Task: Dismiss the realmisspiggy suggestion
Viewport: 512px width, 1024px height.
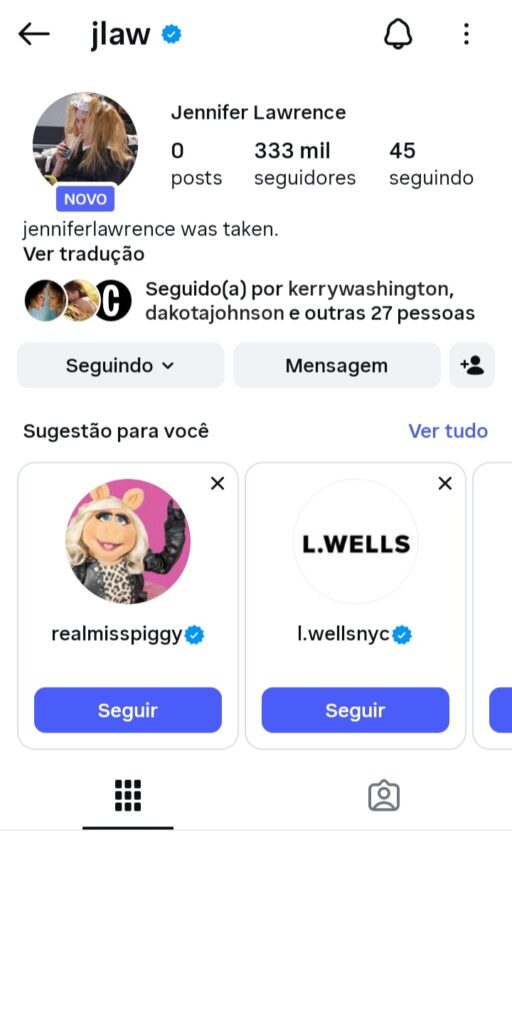Action: 217,483
